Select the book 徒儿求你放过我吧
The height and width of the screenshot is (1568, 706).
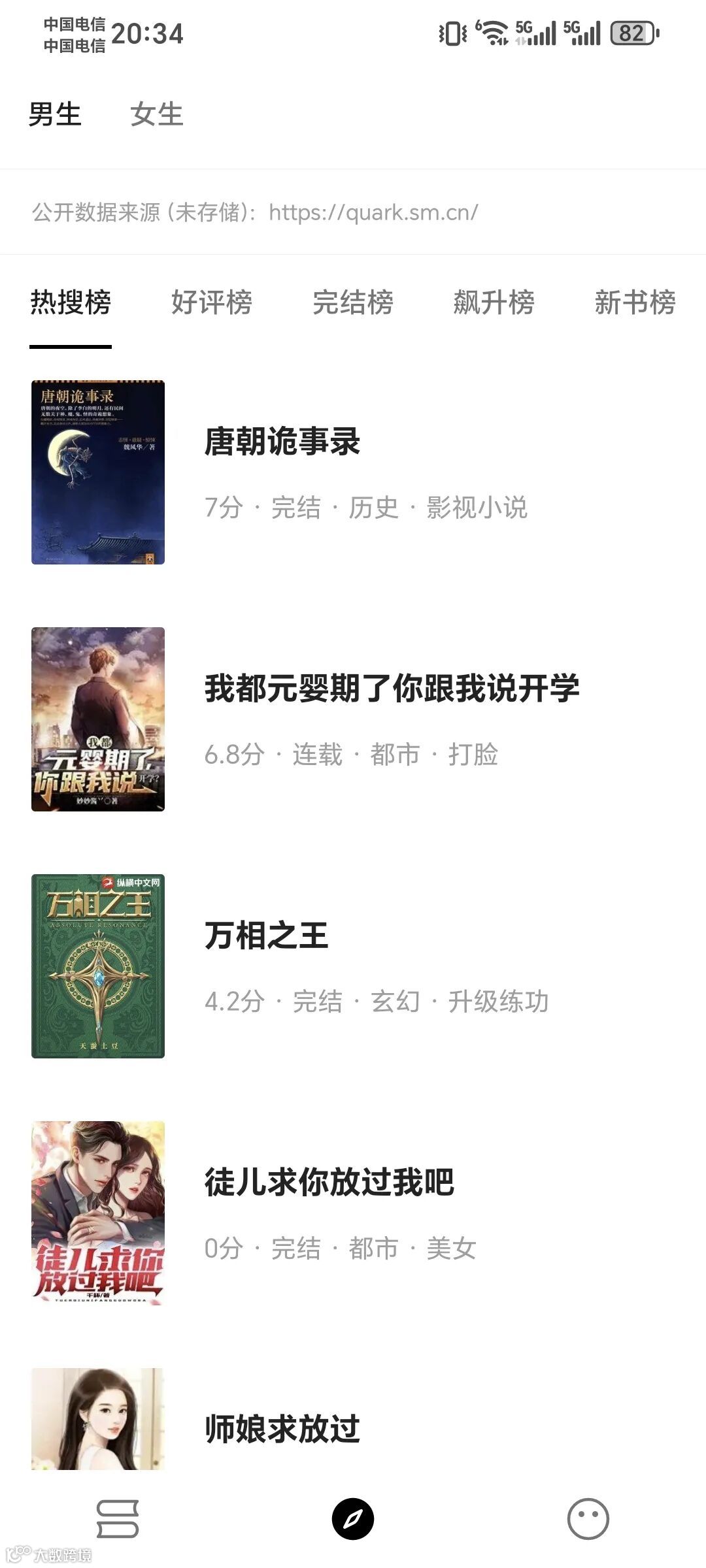point(329,1183)
